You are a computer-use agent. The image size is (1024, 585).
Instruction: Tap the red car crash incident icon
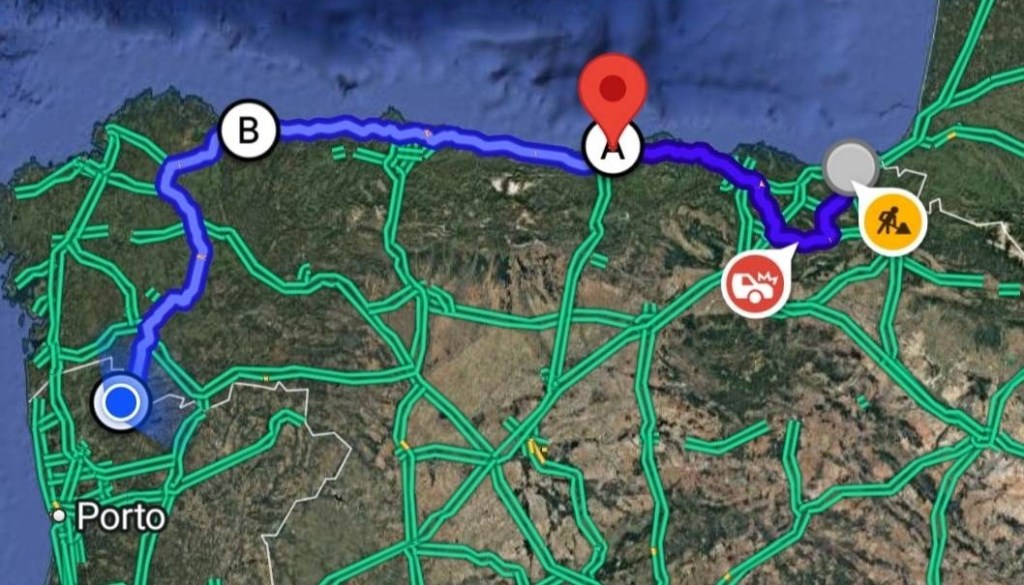point(754,285)
